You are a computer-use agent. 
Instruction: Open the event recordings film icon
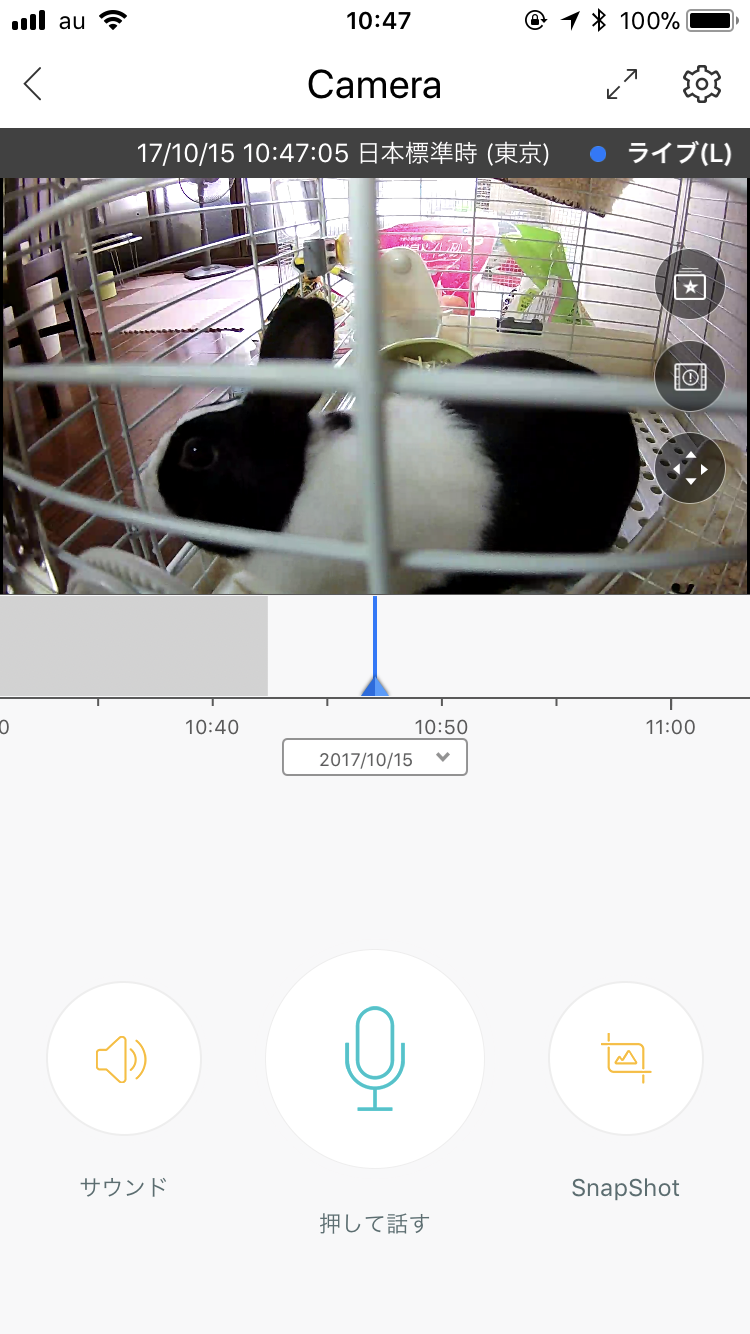pyautogui.click(x=690, y=377)
